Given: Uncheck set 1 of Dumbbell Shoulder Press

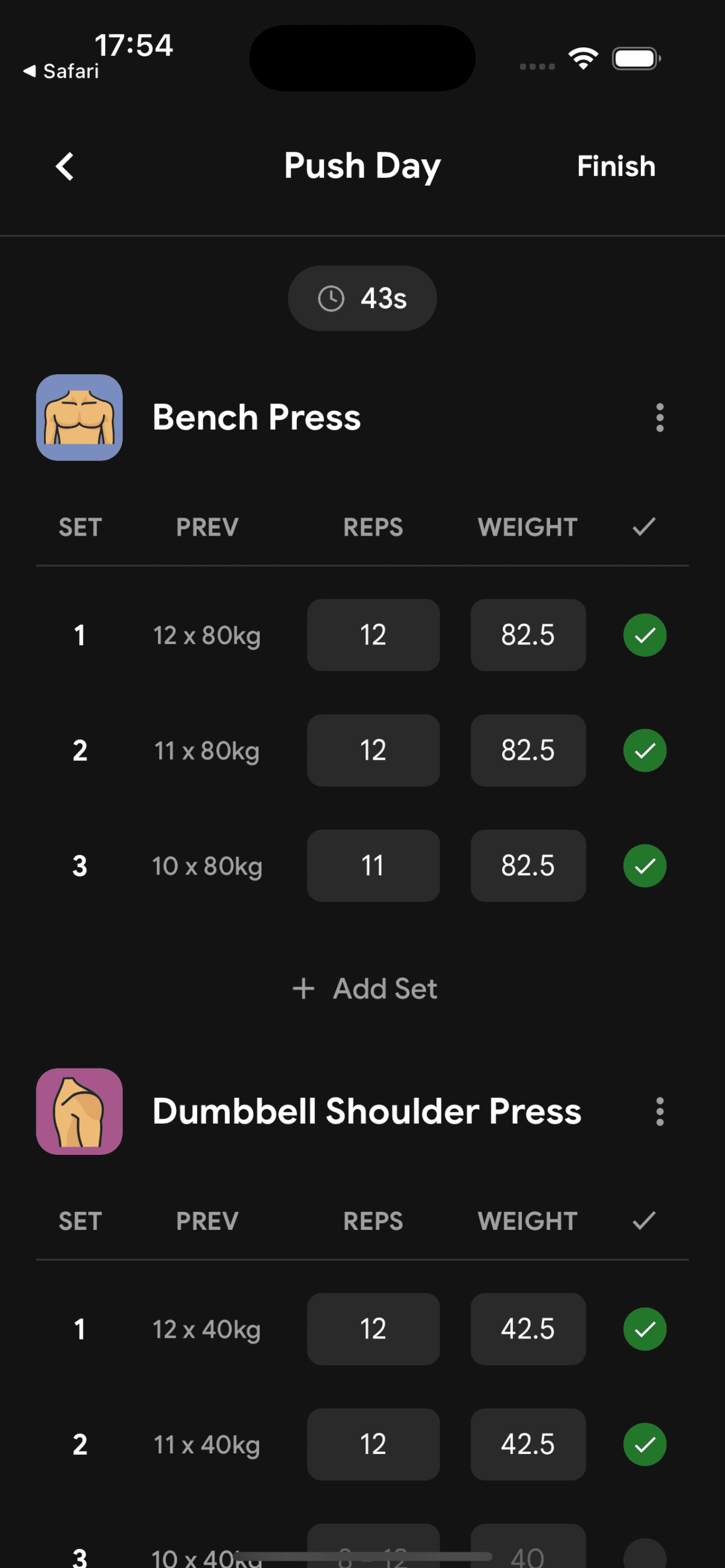Looking at the screenshot, I should tap(645, 1329).
